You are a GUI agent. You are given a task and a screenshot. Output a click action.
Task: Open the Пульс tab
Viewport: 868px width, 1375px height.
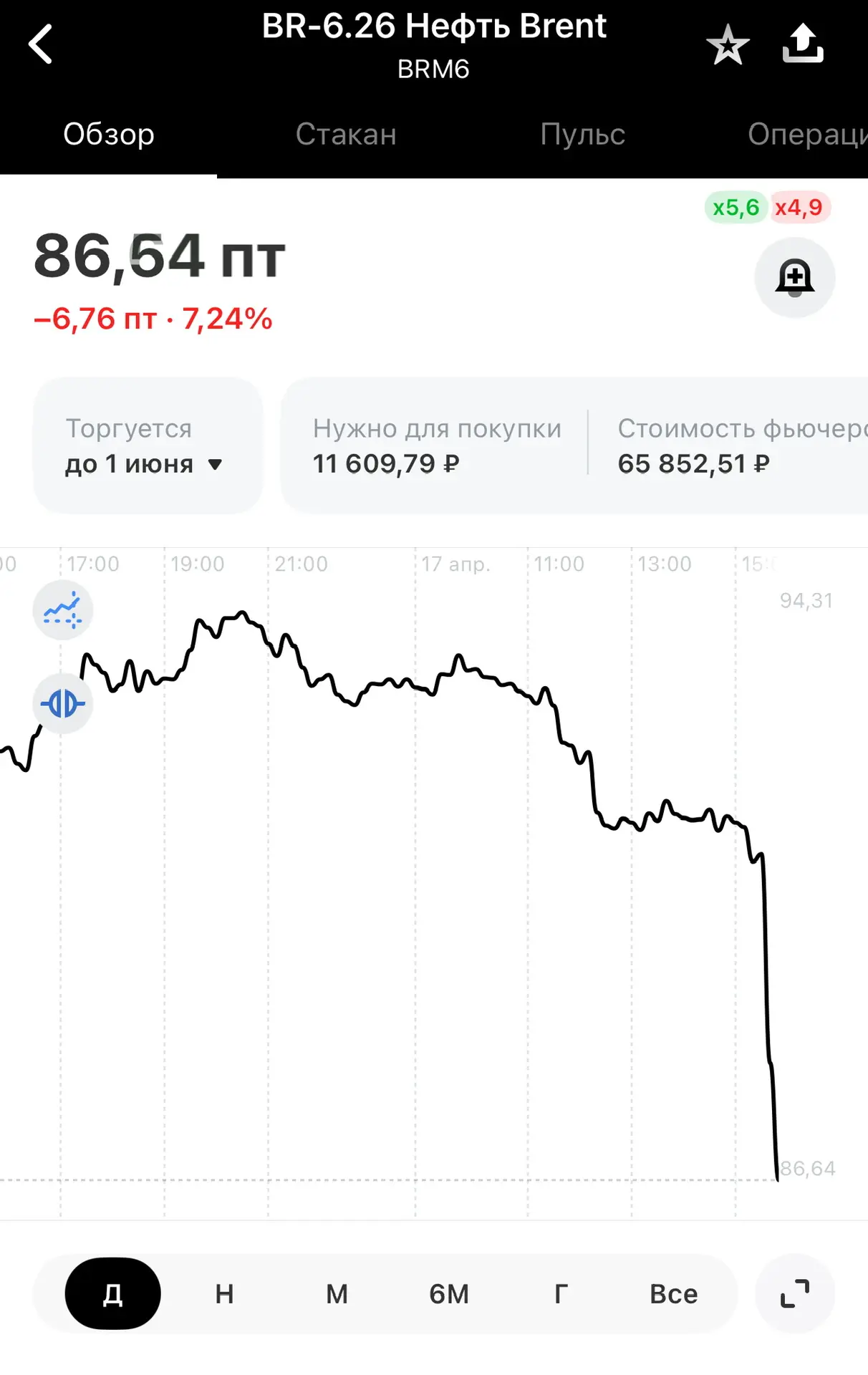click(583, 135)
